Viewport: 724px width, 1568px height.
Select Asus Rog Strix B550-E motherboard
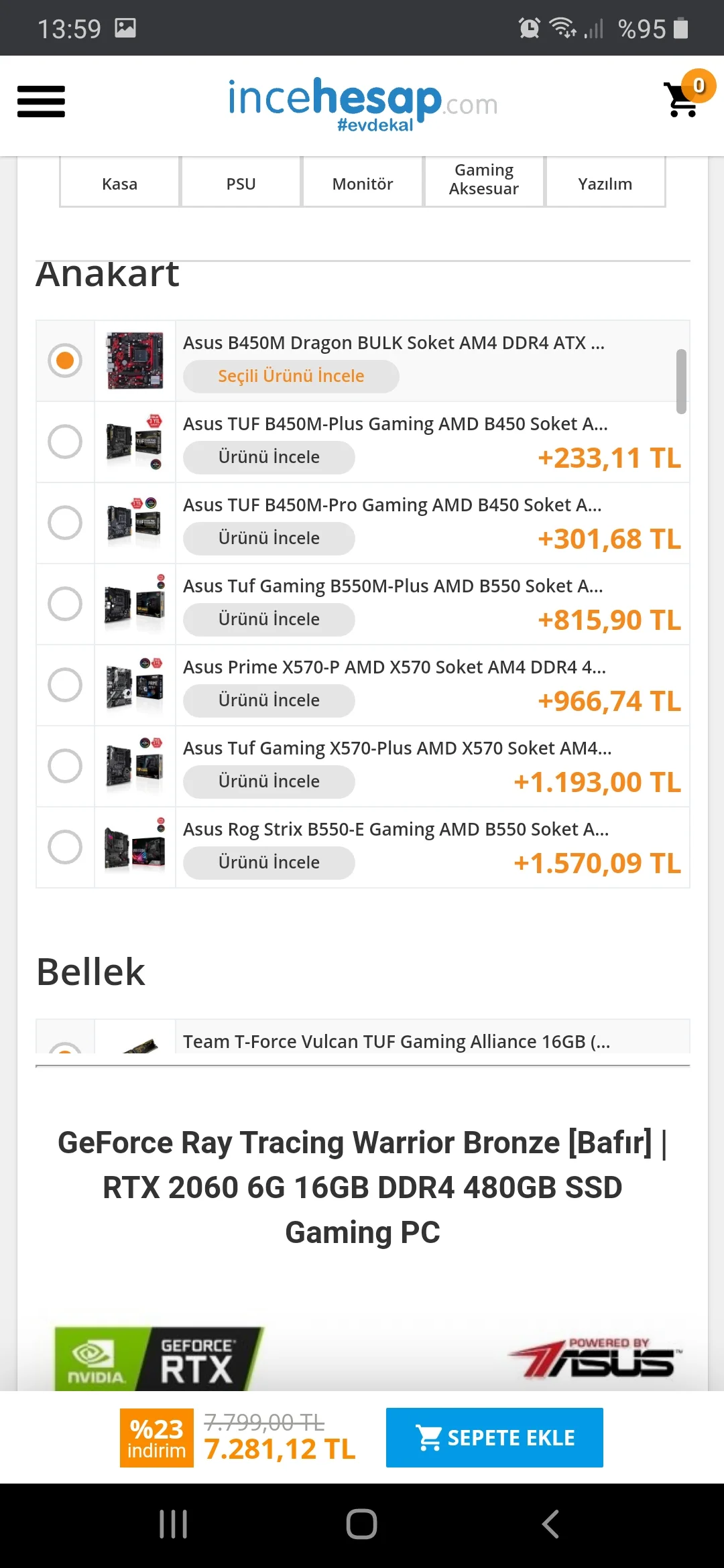point(65,847)
